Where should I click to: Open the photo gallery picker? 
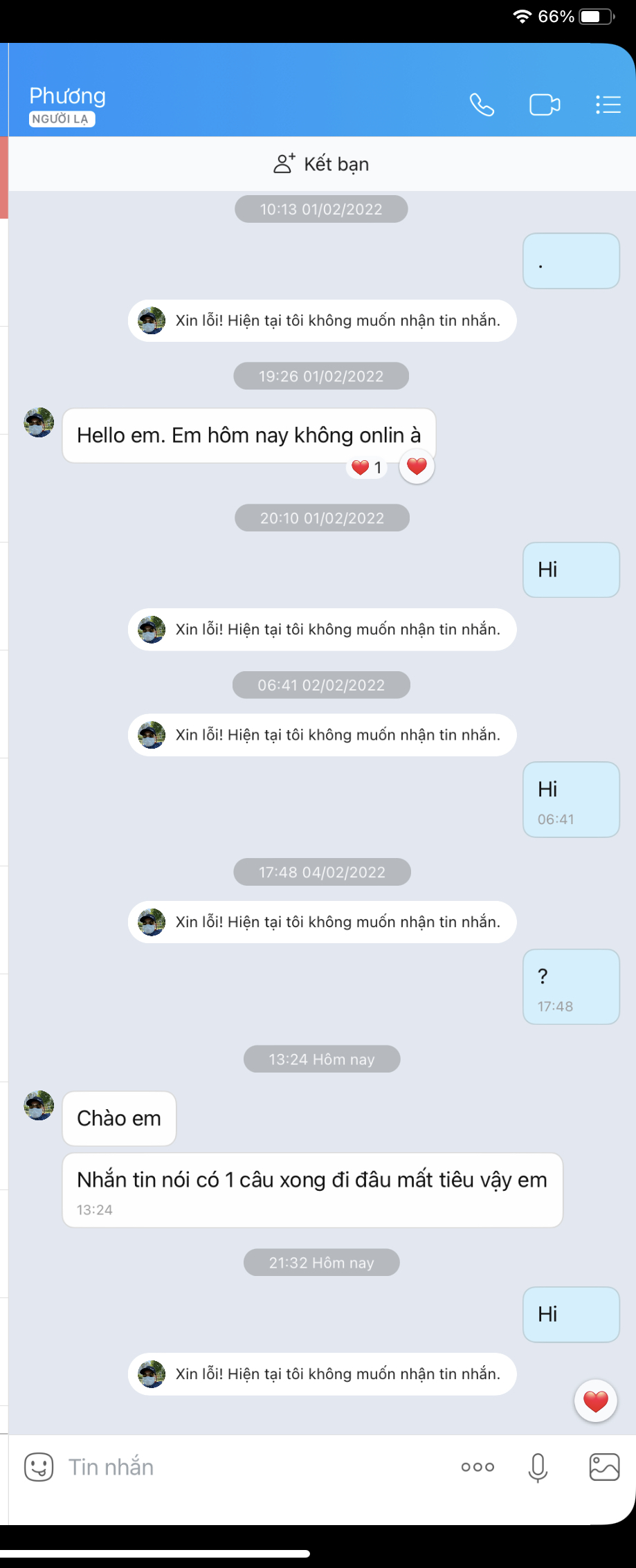(x=603, y=1466)
